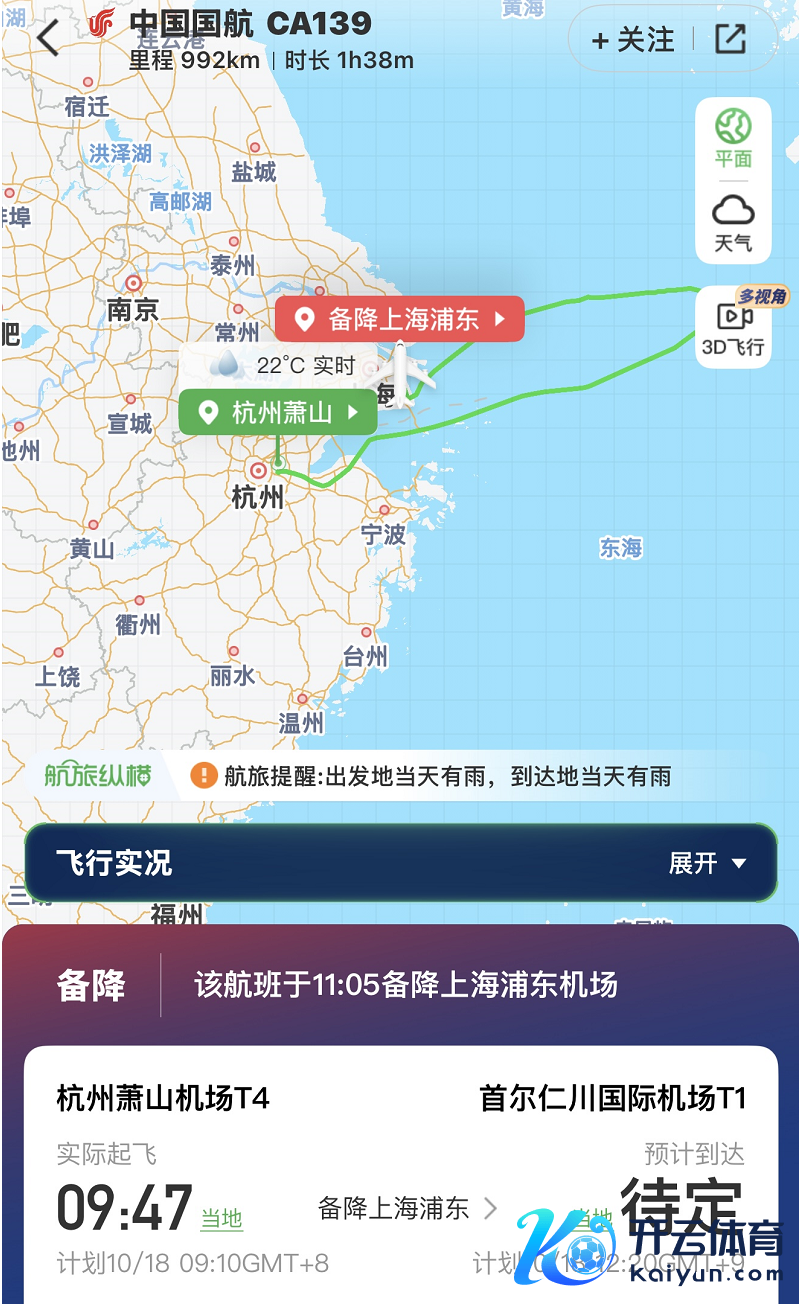Tap the +关注 follow button
The image size is (799, 1307).
click(634, 40)
